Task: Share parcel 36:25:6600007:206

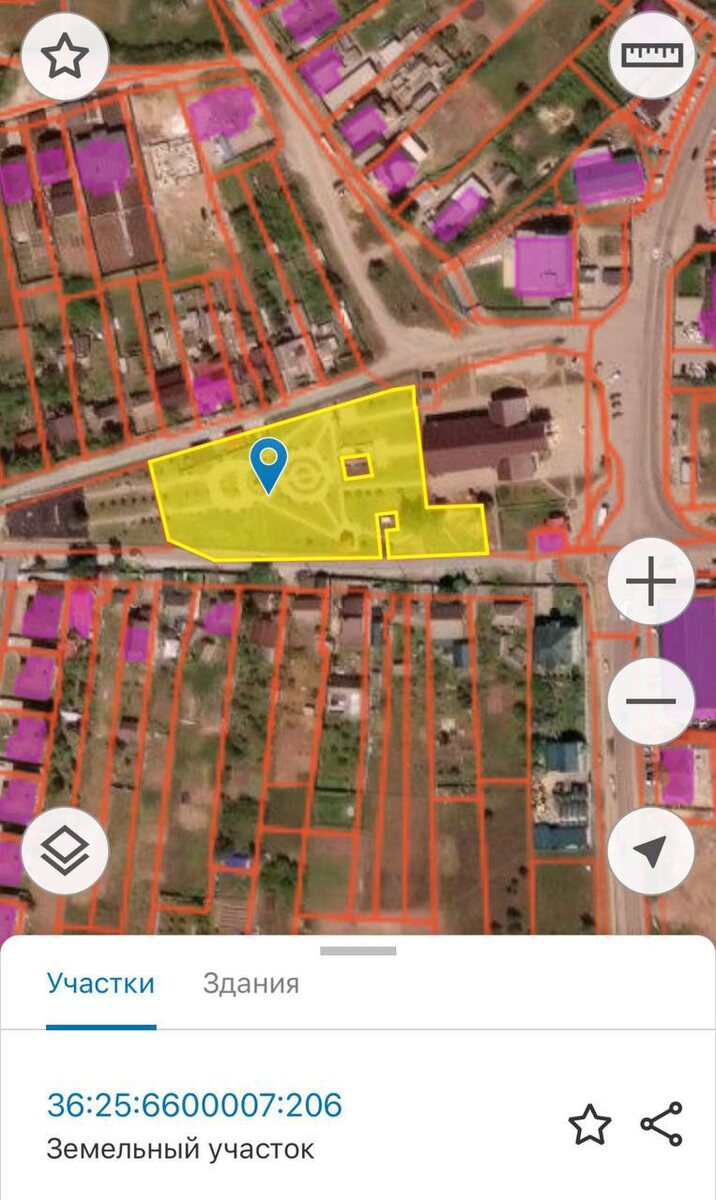Action: 661,1125
